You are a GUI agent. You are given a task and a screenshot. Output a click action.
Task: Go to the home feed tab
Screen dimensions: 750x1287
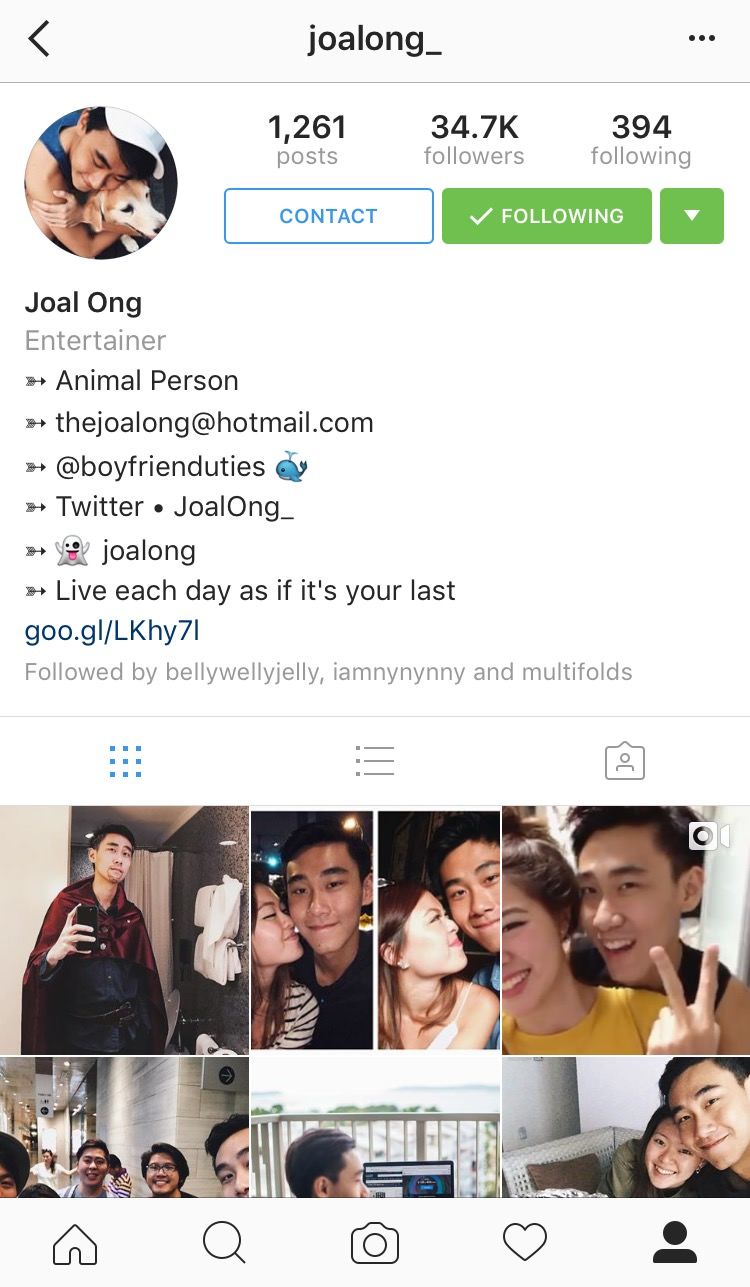[75, 1243]
